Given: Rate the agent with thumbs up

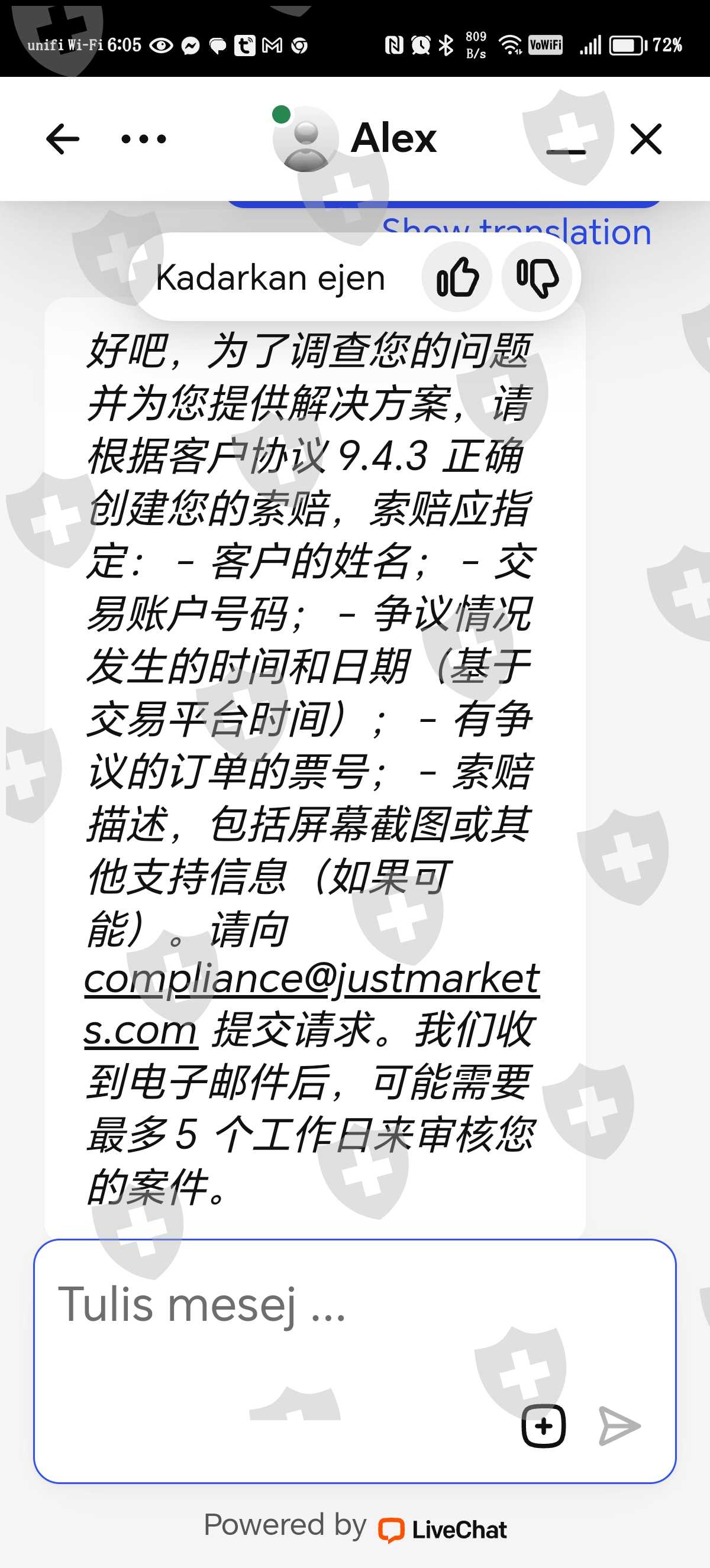Looking at the screenshot, I should point(457,277).
